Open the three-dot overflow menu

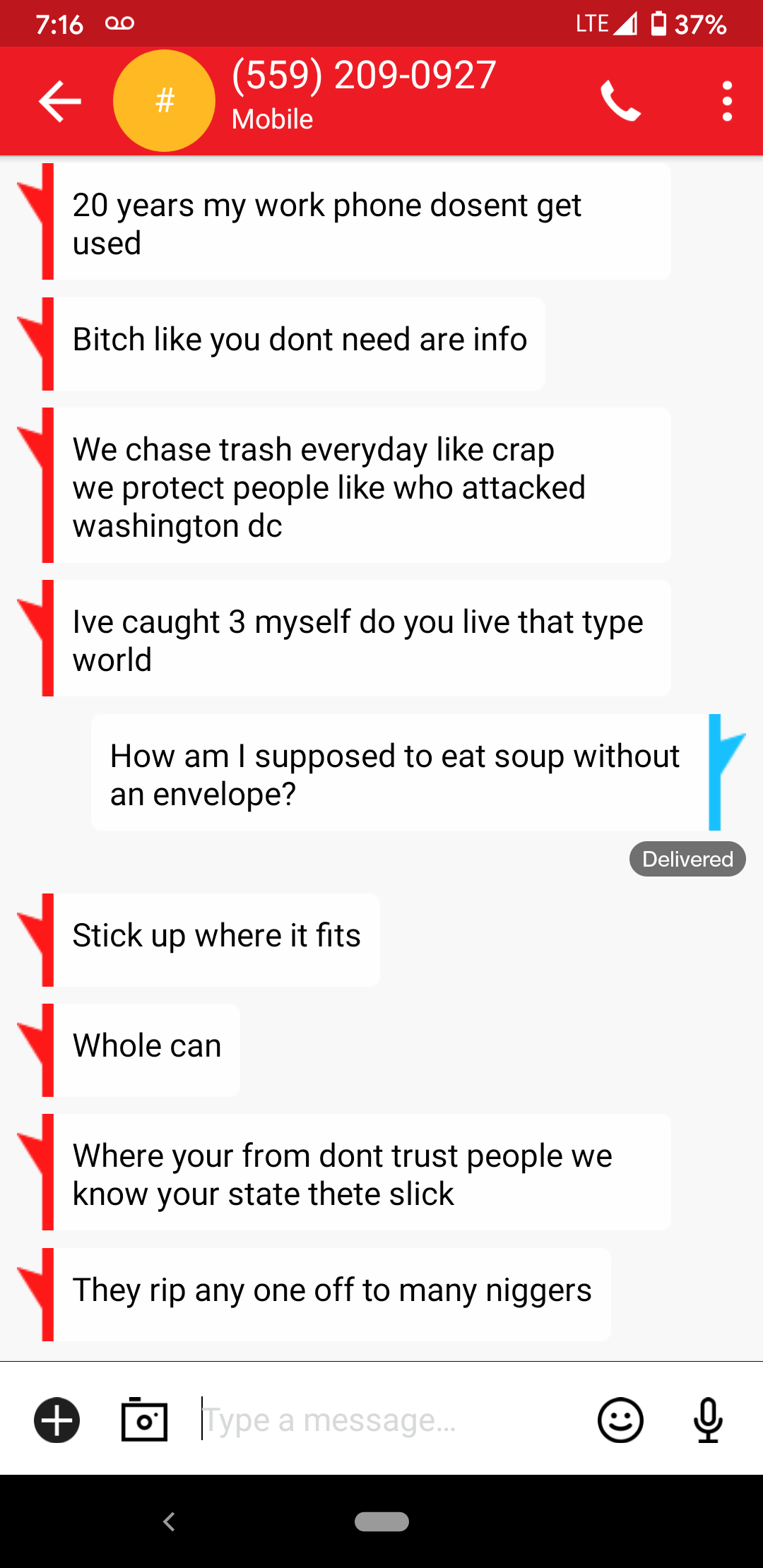727,101
